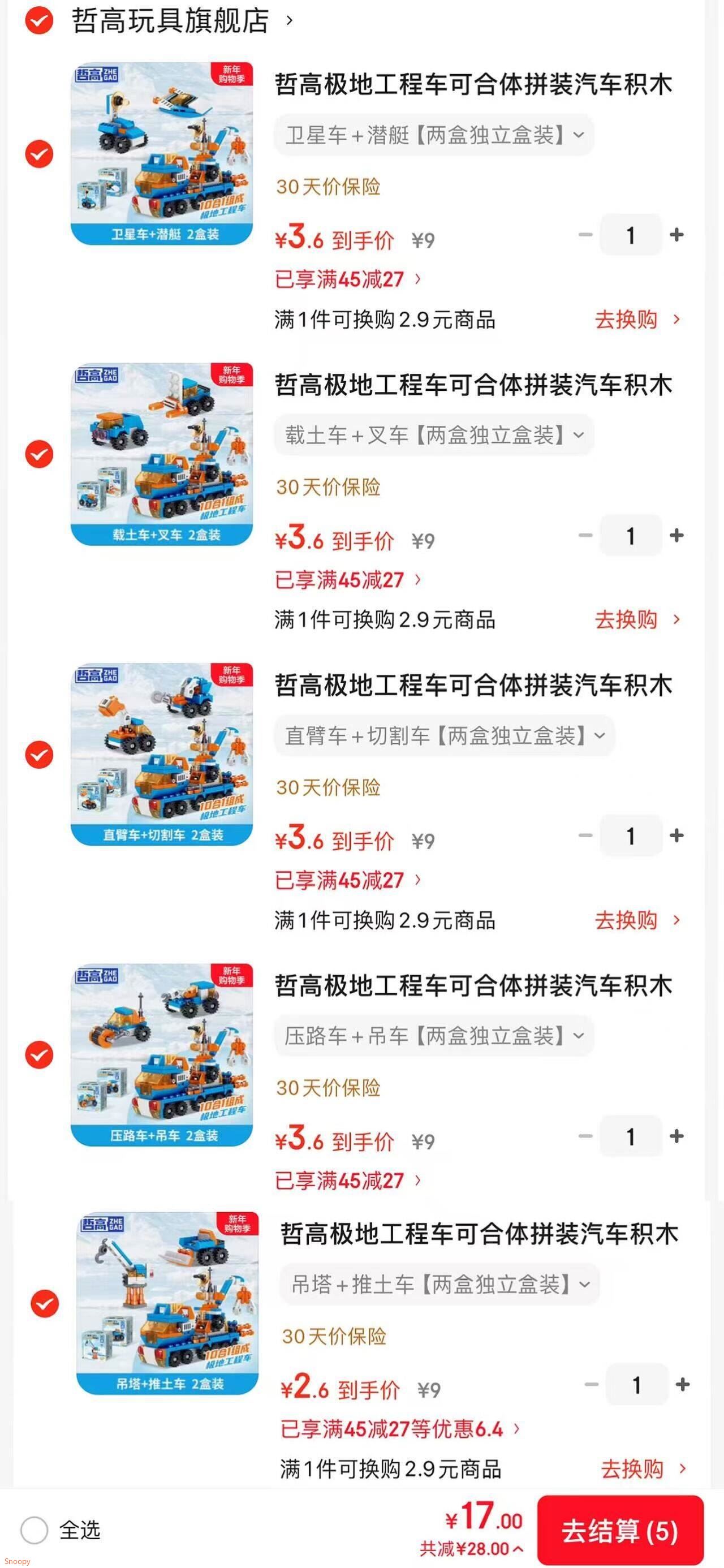The width and height of the screenshot is (724, 1568).
Task: Increase quantity of 直臂车+切割车 item
Action: (676, 835)
